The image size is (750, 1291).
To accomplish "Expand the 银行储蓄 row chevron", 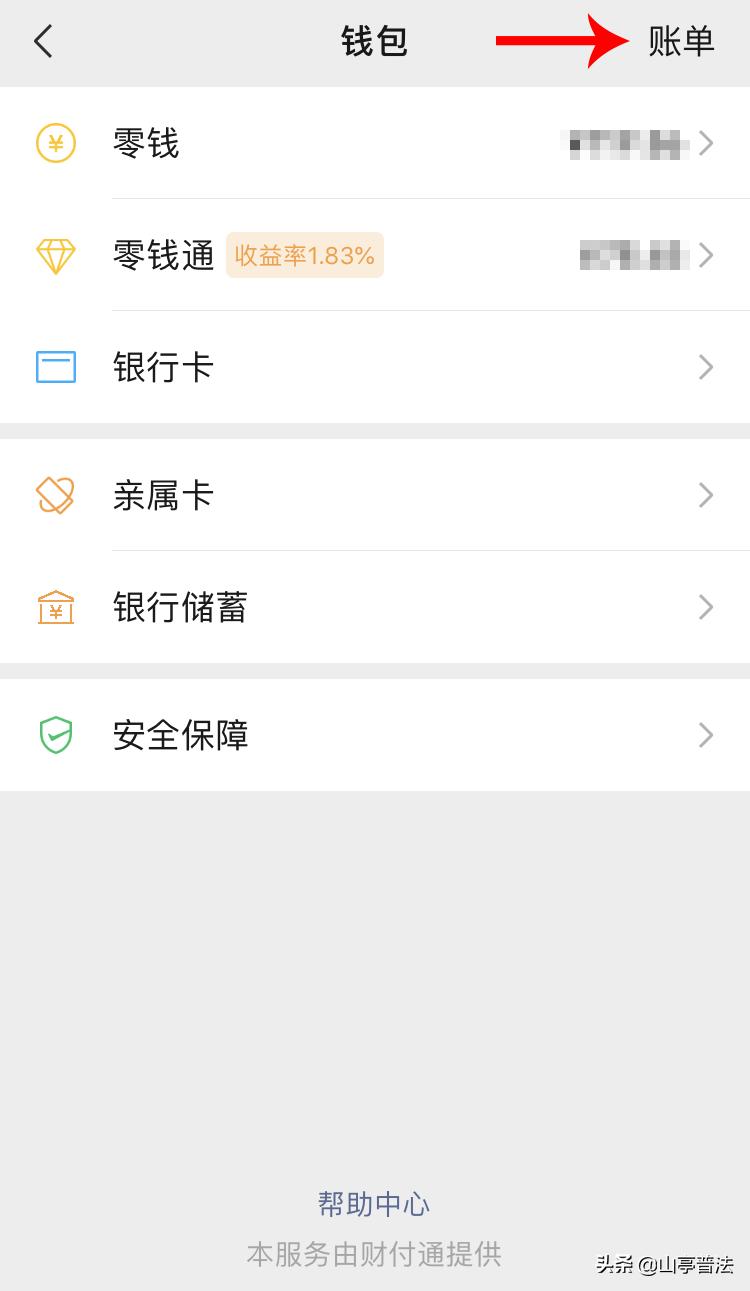I will pyautogui.click(x=706, y=607).
